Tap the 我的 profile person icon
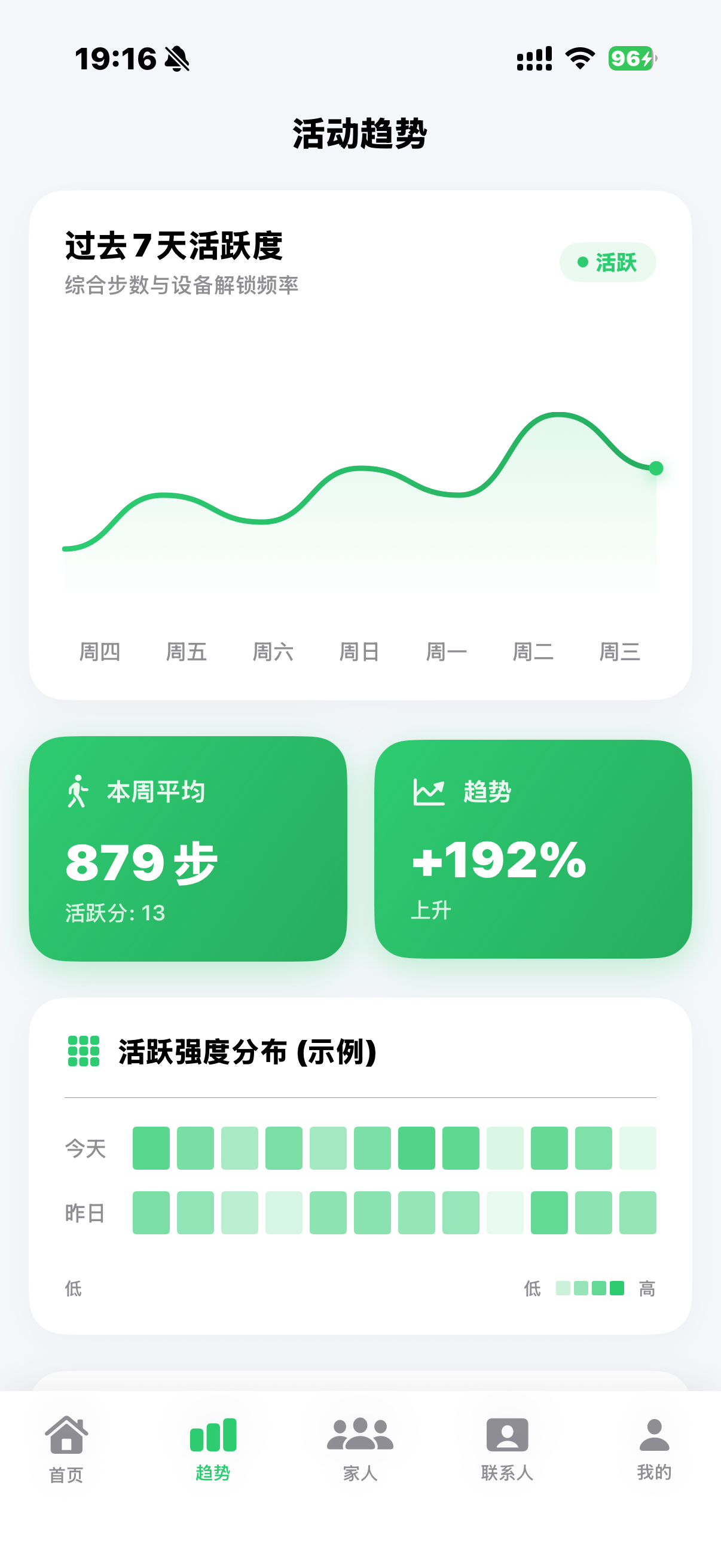The width and height of the screenshot is (721, 1568). tap(654, 1433)
